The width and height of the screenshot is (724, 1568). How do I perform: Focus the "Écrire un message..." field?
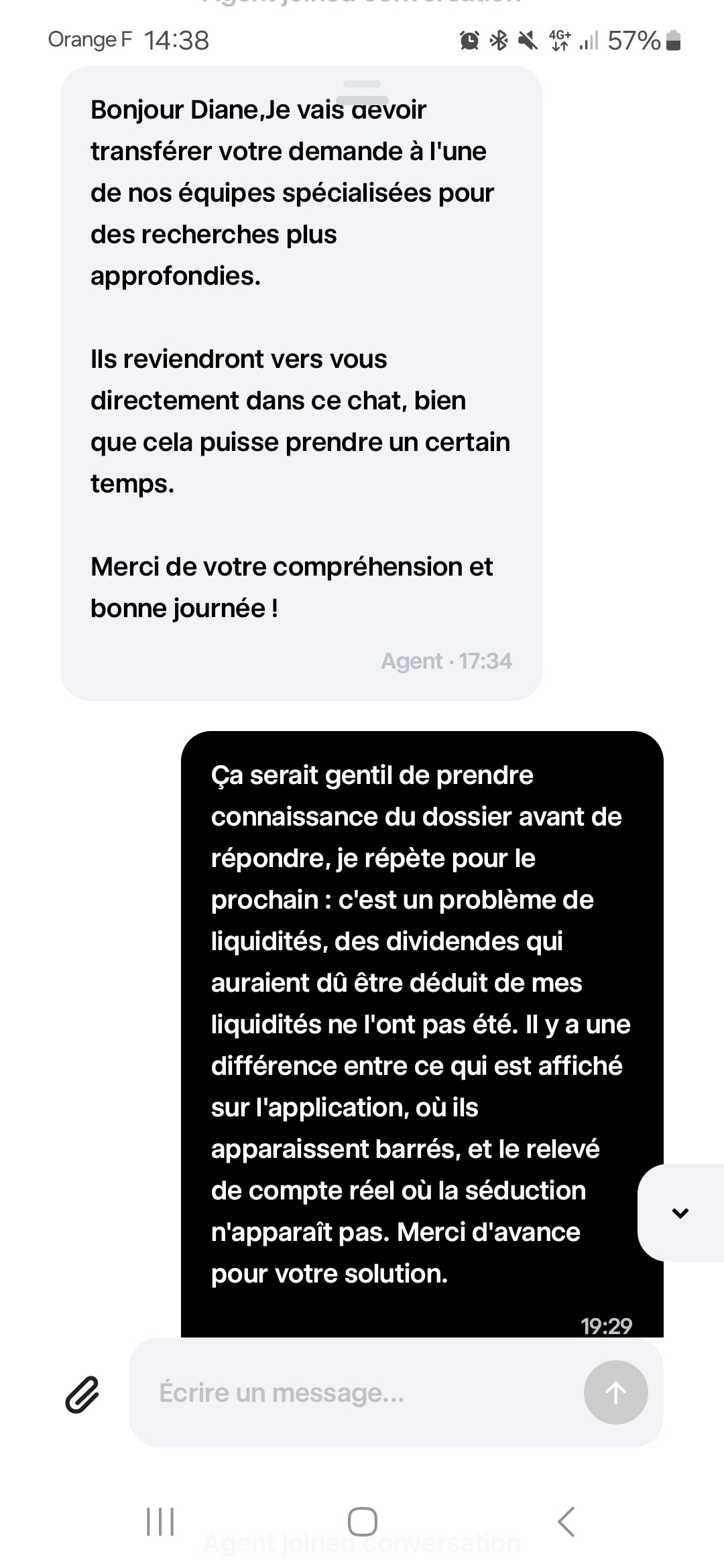[x=355, y=1393]
